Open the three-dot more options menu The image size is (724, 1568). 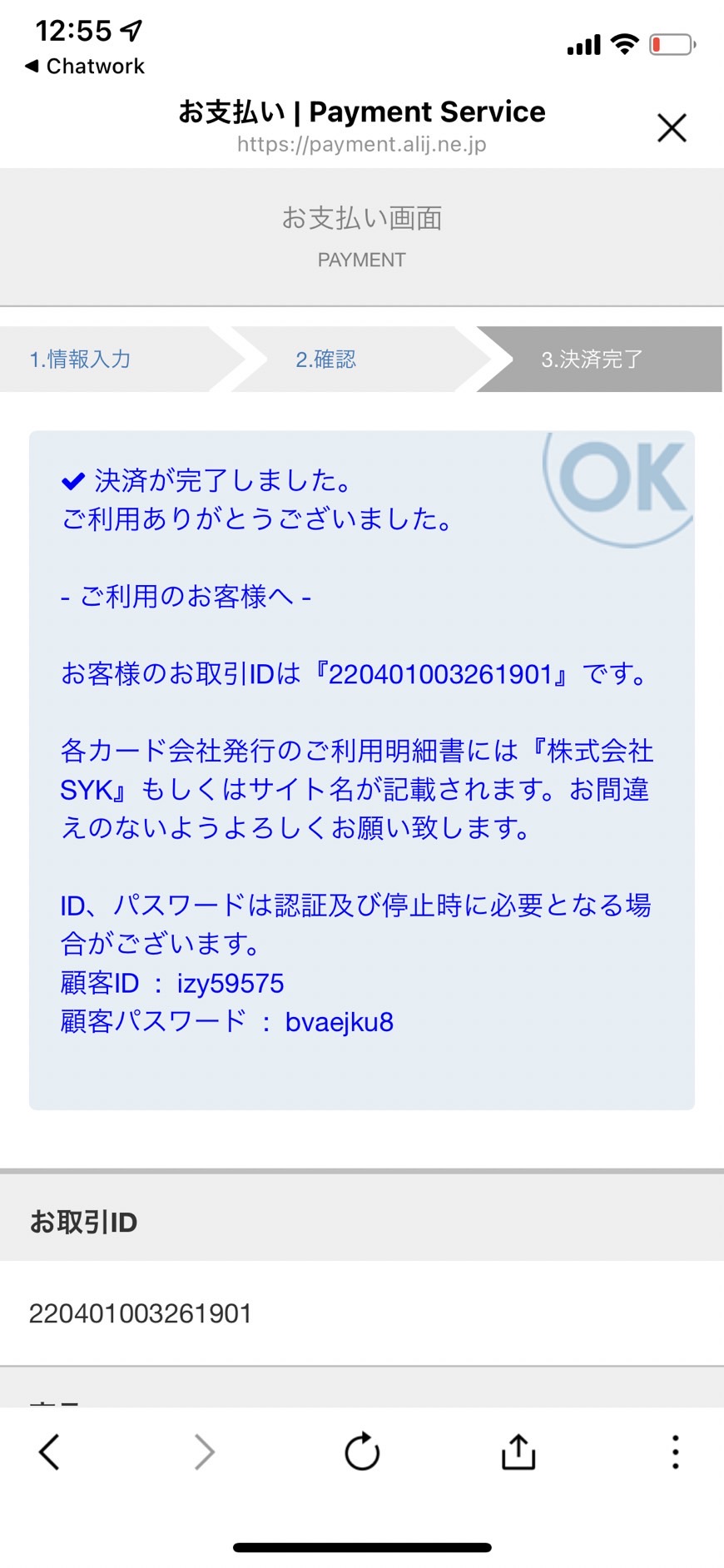[675, 1452]
